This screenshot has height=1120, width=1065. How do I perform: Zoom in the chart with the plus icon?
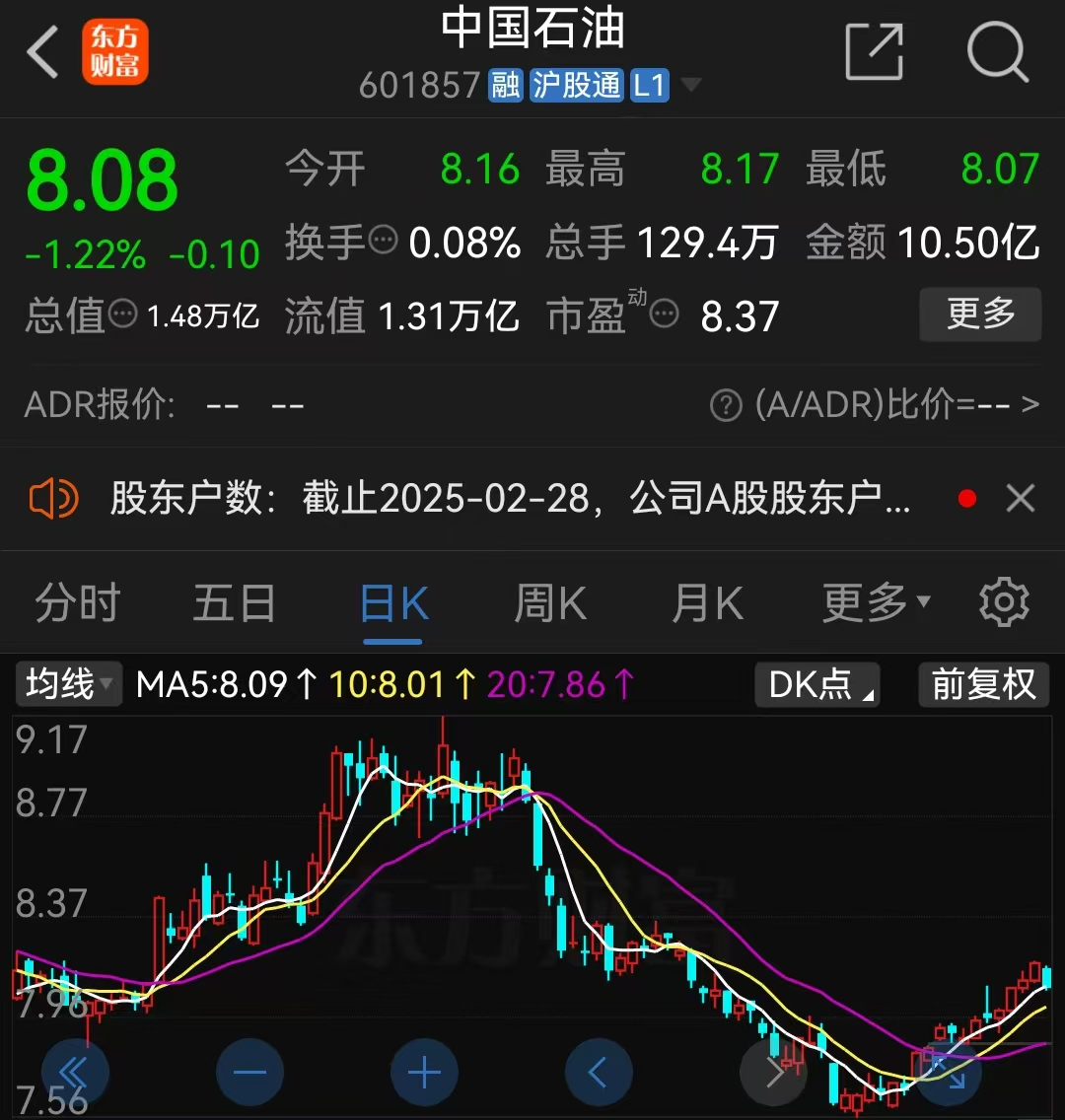(424, 1072)
